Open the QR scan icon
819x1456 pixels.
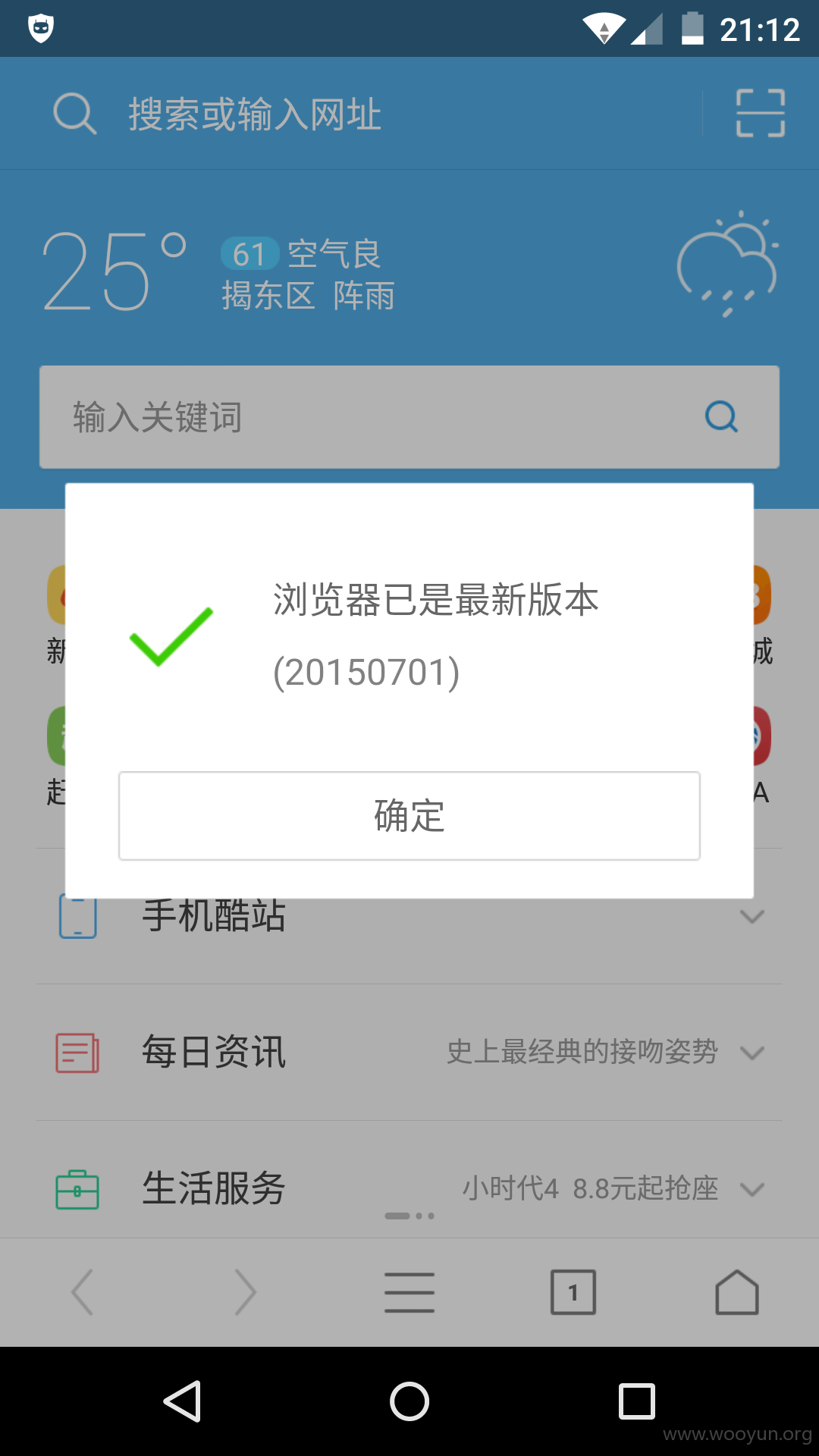[x=761, y=113]
